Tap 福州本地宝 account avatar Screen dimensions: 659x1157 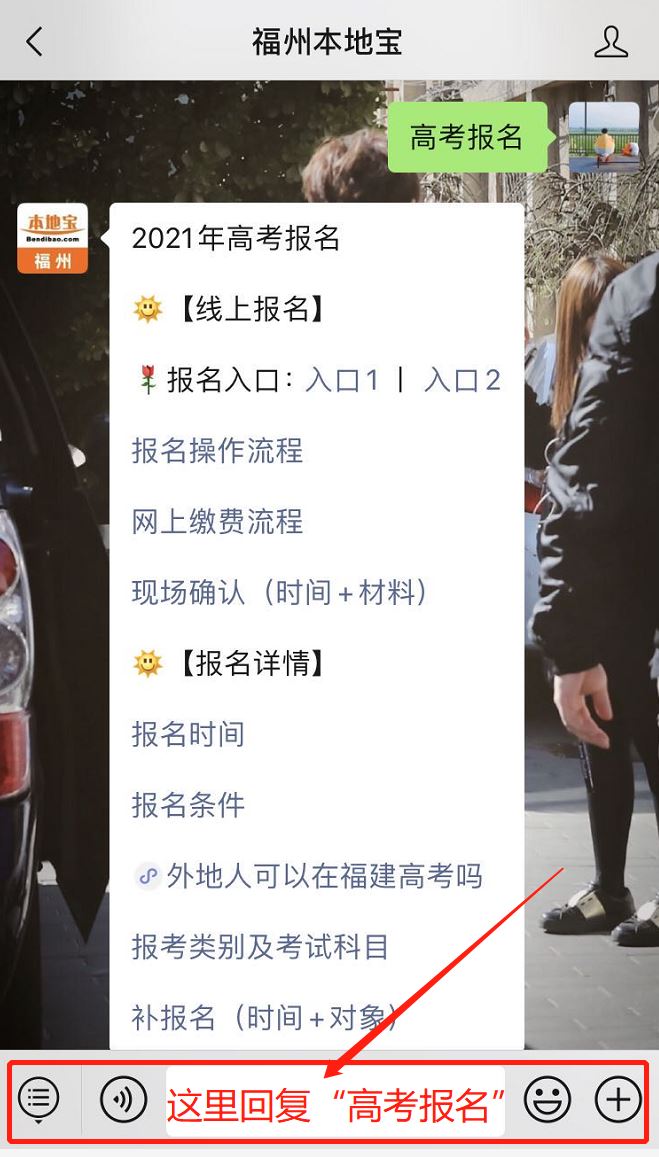[x=52, y=238]
